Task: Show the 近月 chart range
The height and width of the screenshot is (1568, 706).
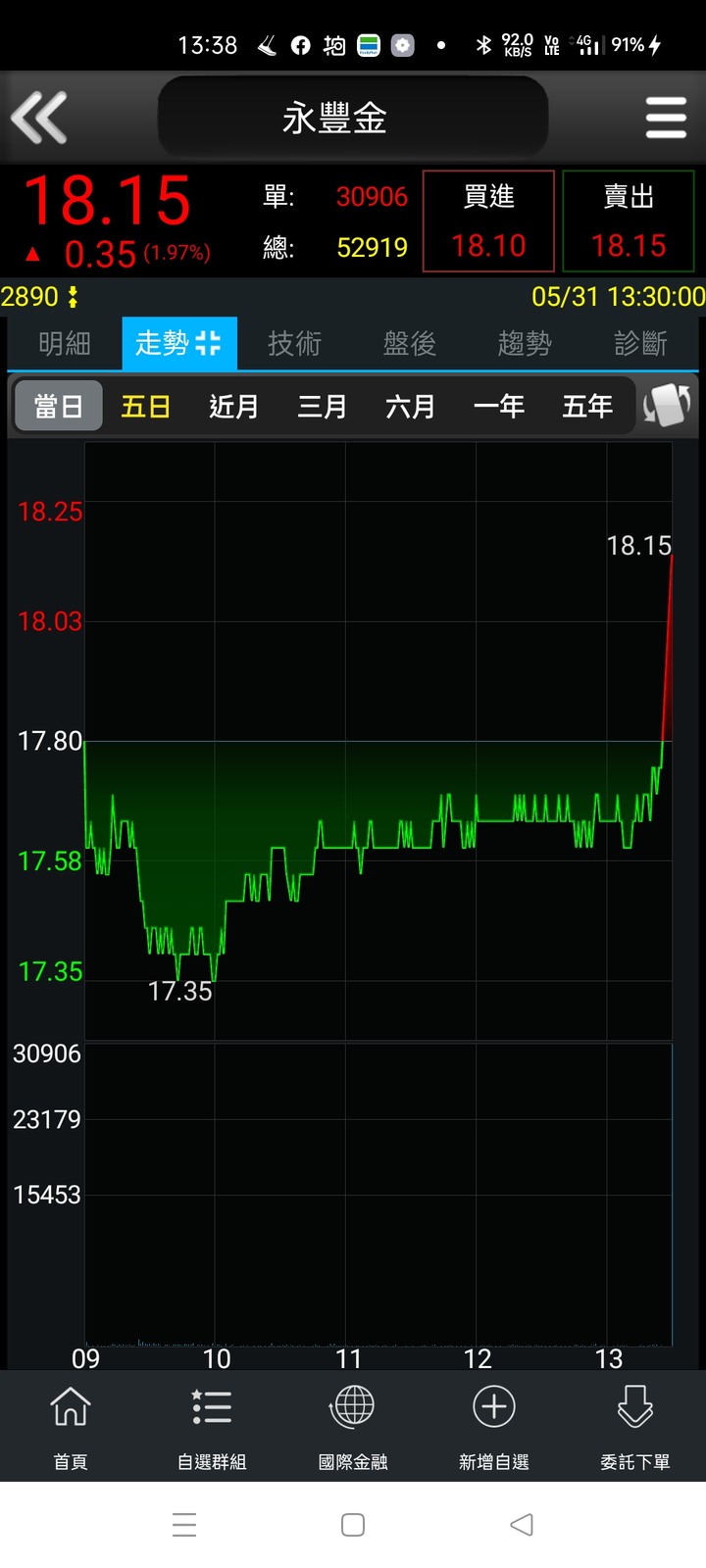Action: [234, 406]
